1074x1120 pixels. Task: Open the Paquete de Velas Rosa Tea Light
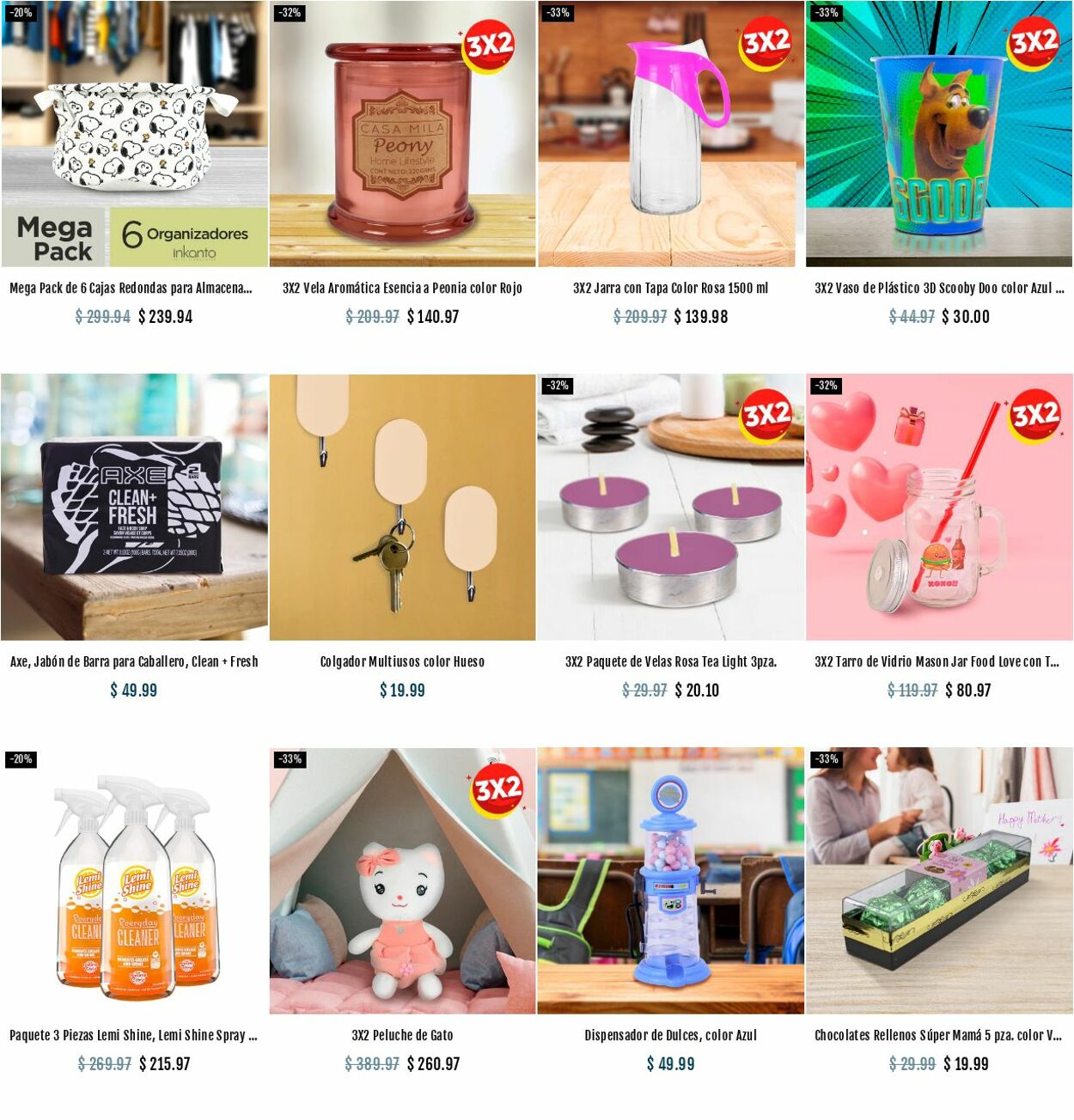671,507
